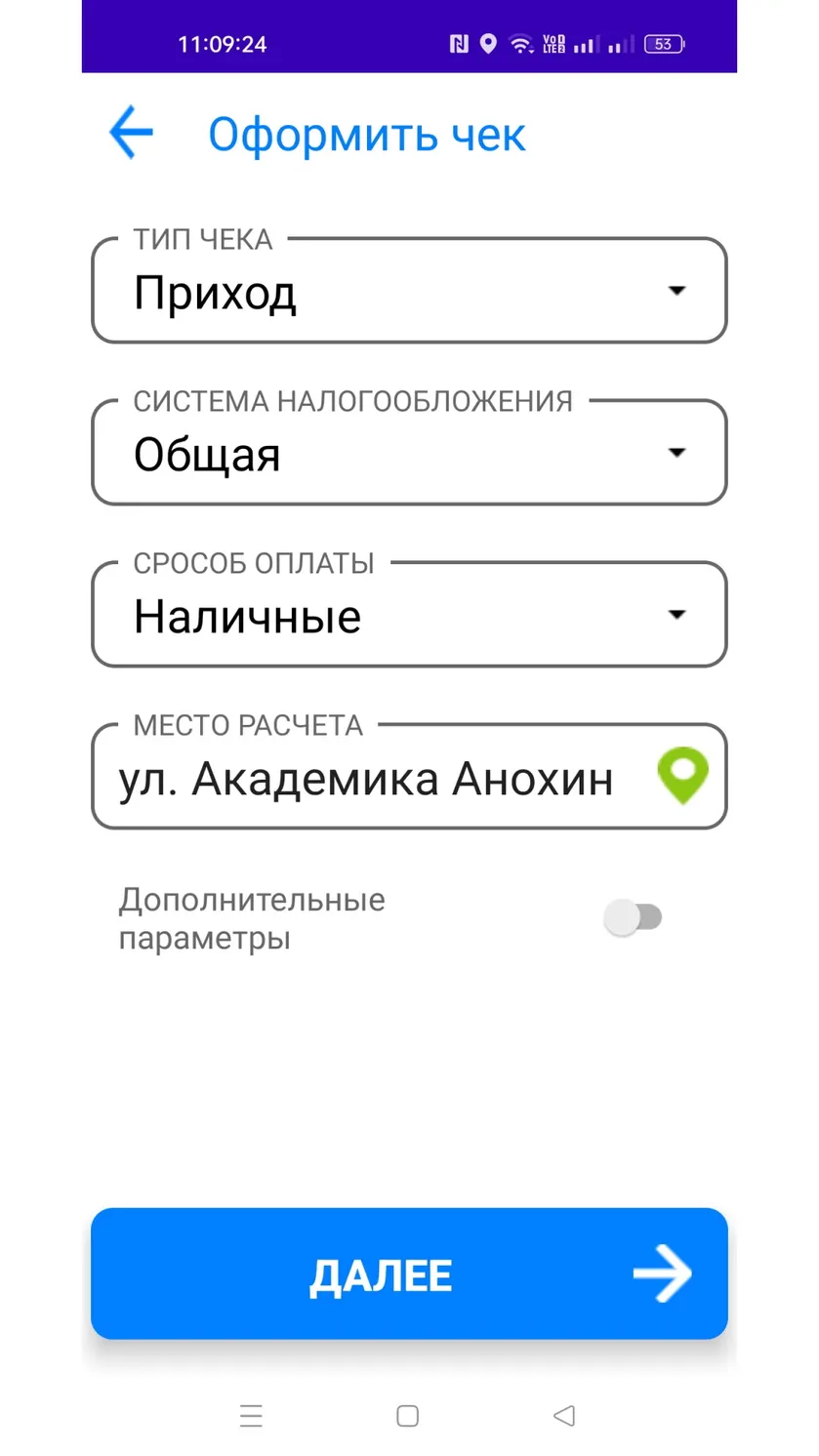The width and height of the screenshot is (819, 1456).
Task: Continue with the ДАЛЕЕ button
Action: (409, 1274)
